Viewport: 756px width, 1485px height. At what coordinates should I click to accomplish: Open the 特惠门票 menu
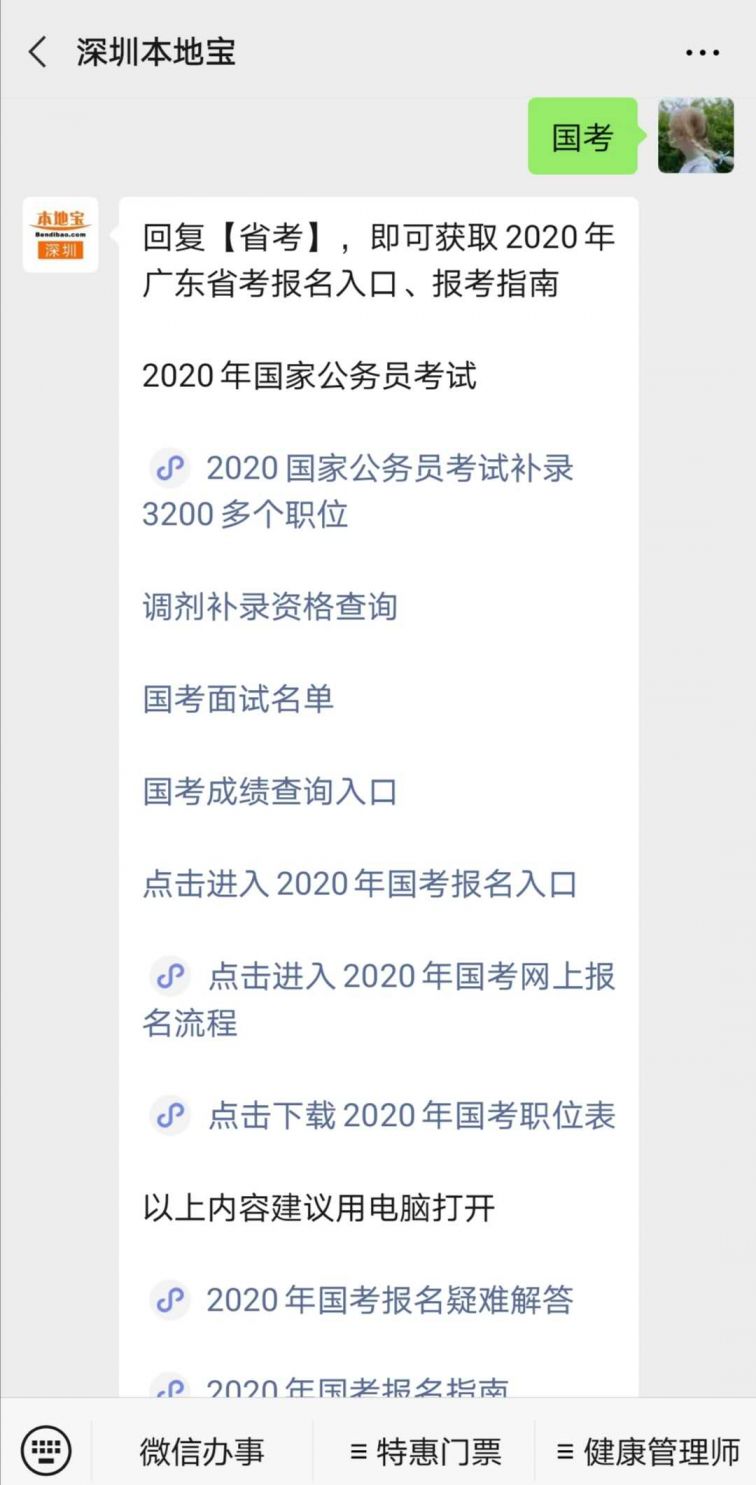pos(425,1451)
